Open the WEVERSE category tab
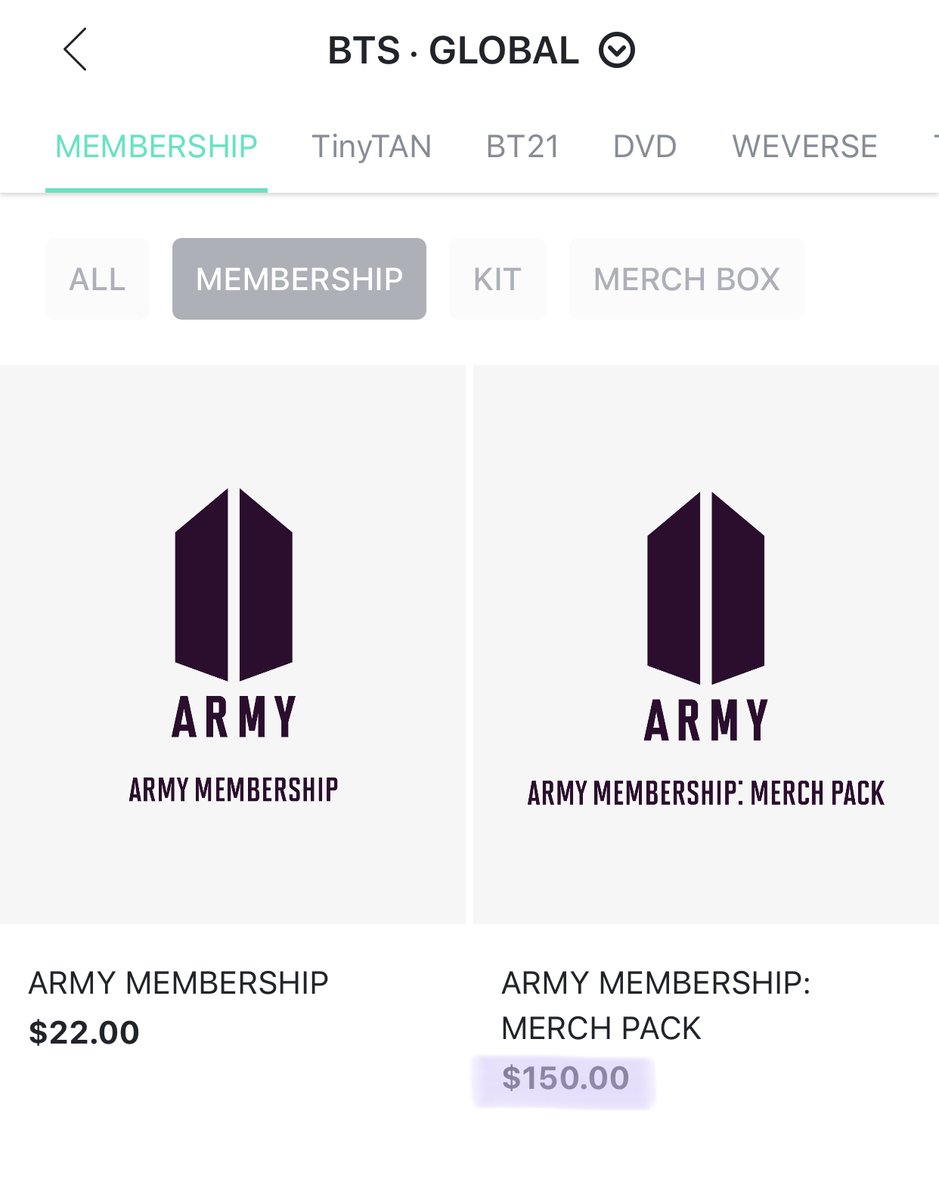Image resolution: width=939 pixels, height=1200 pixels. 804,146
